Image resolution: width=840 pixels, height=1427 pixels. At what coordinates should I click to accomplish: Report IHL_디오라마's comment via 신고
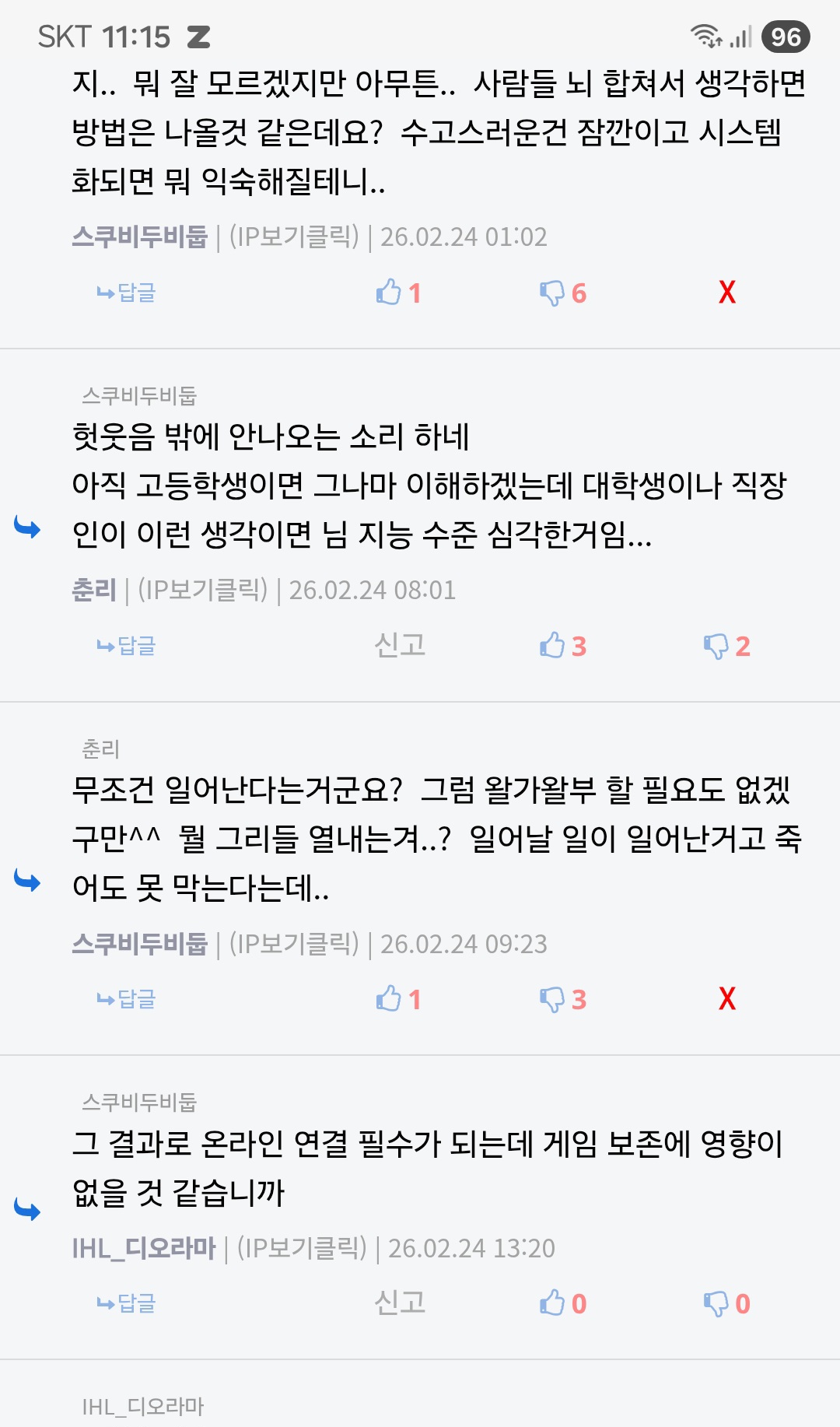pos(400,1303)
